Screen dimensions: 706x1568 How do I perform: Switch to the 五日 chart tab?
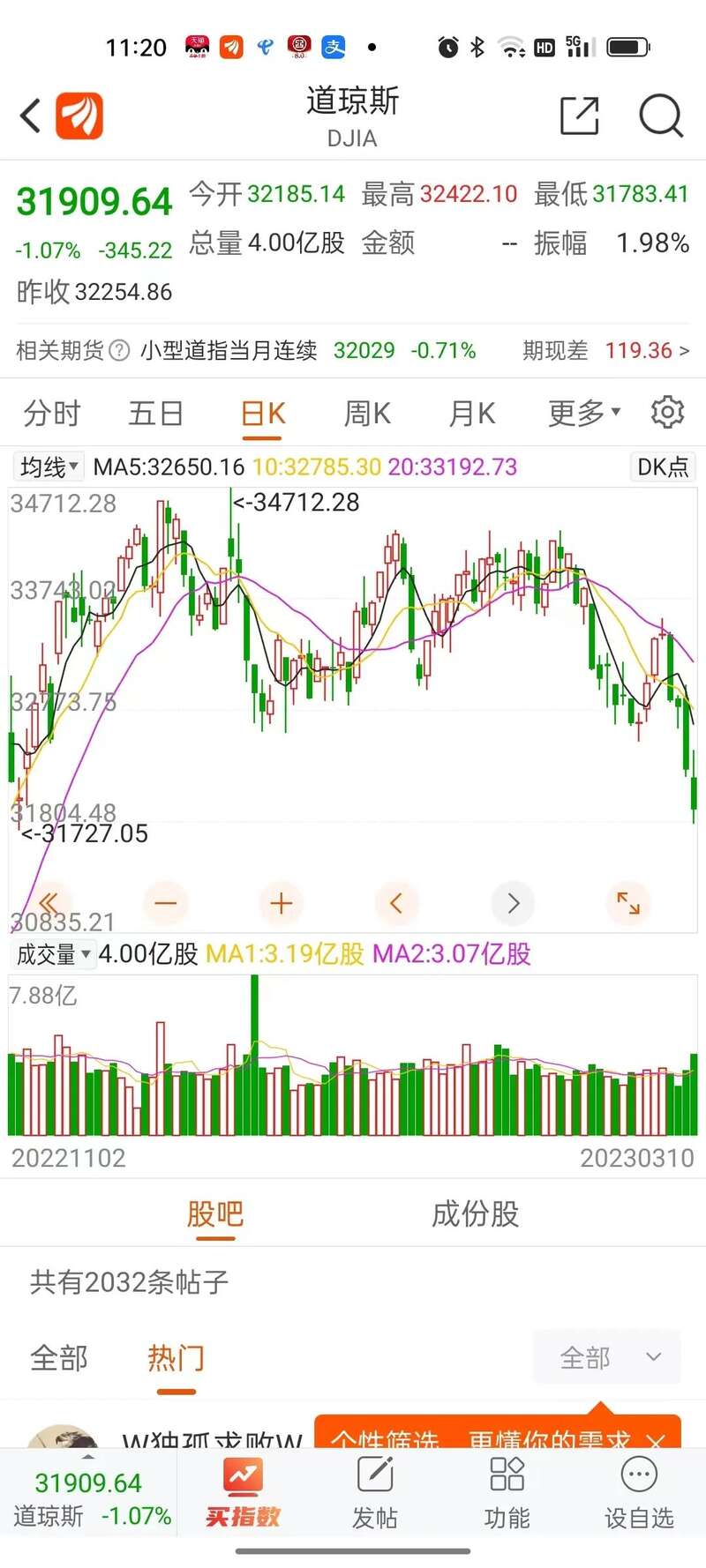click(155, 413)
